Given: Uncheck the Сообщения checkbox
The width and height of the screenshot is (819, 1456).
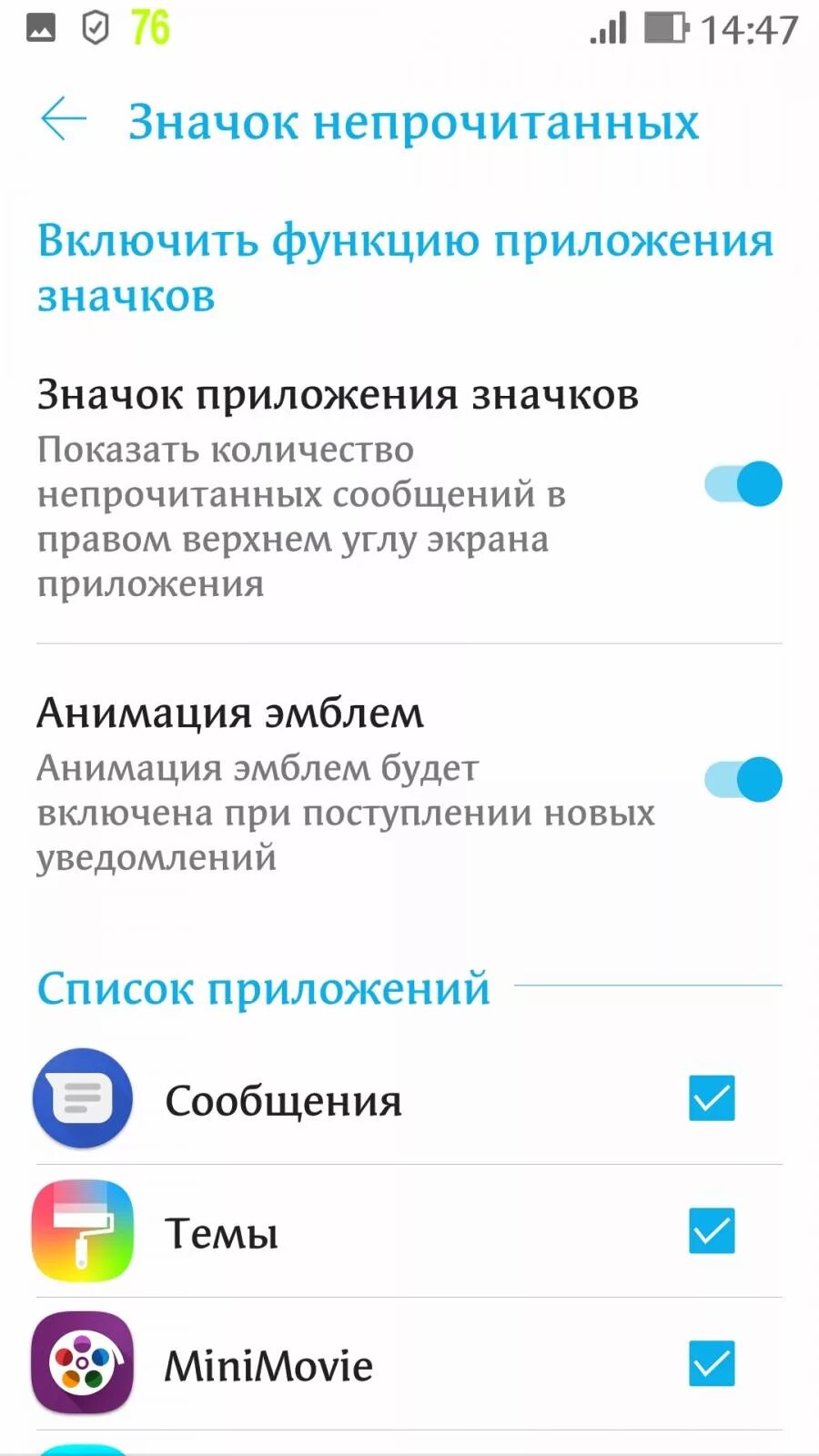Looking at the screenshot, I should coord(712,1098).
